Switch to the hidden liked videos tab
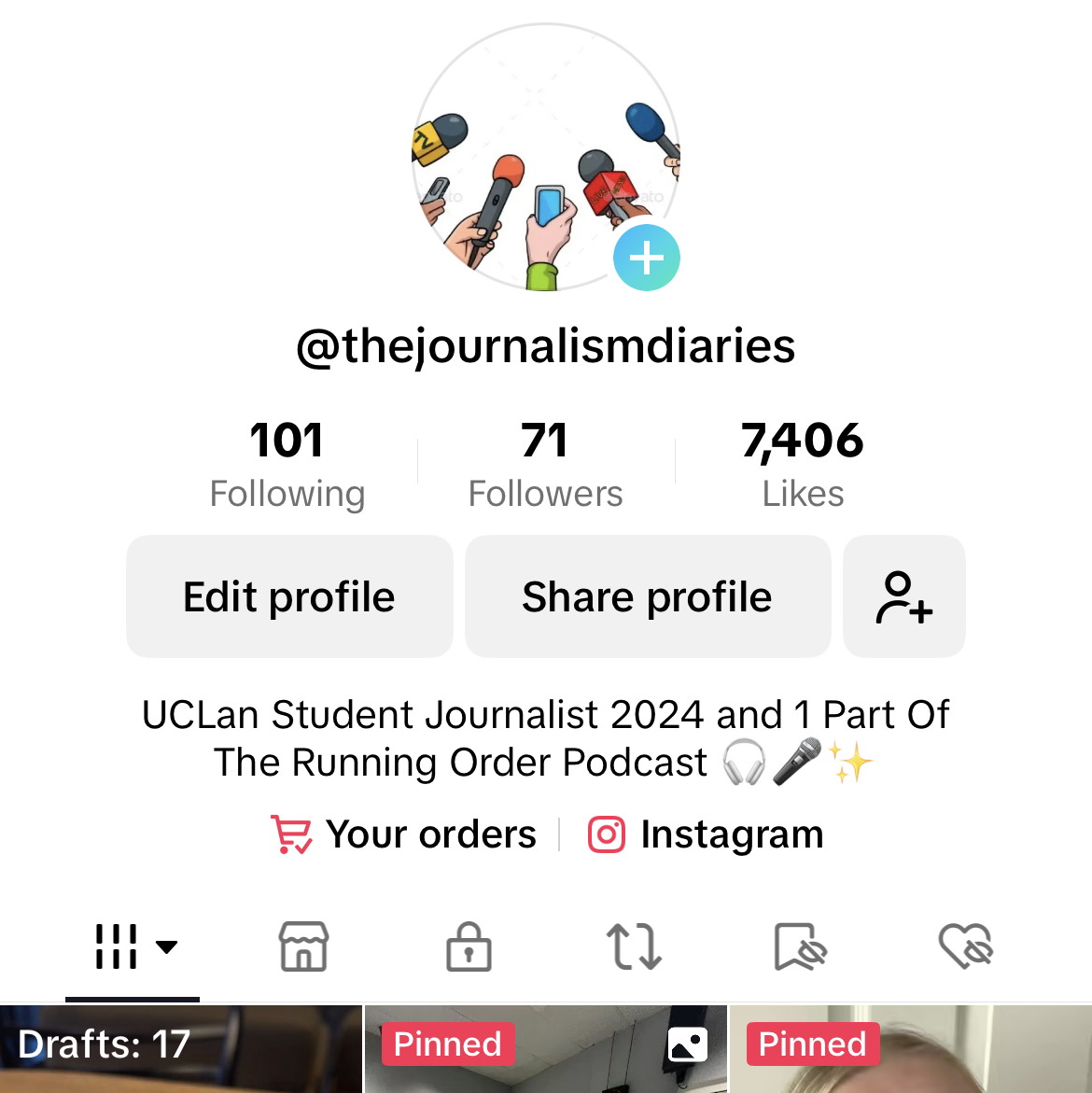The height and width of the screenshot is (1093, 1092). pyautogui.click(x=965, y=946)
